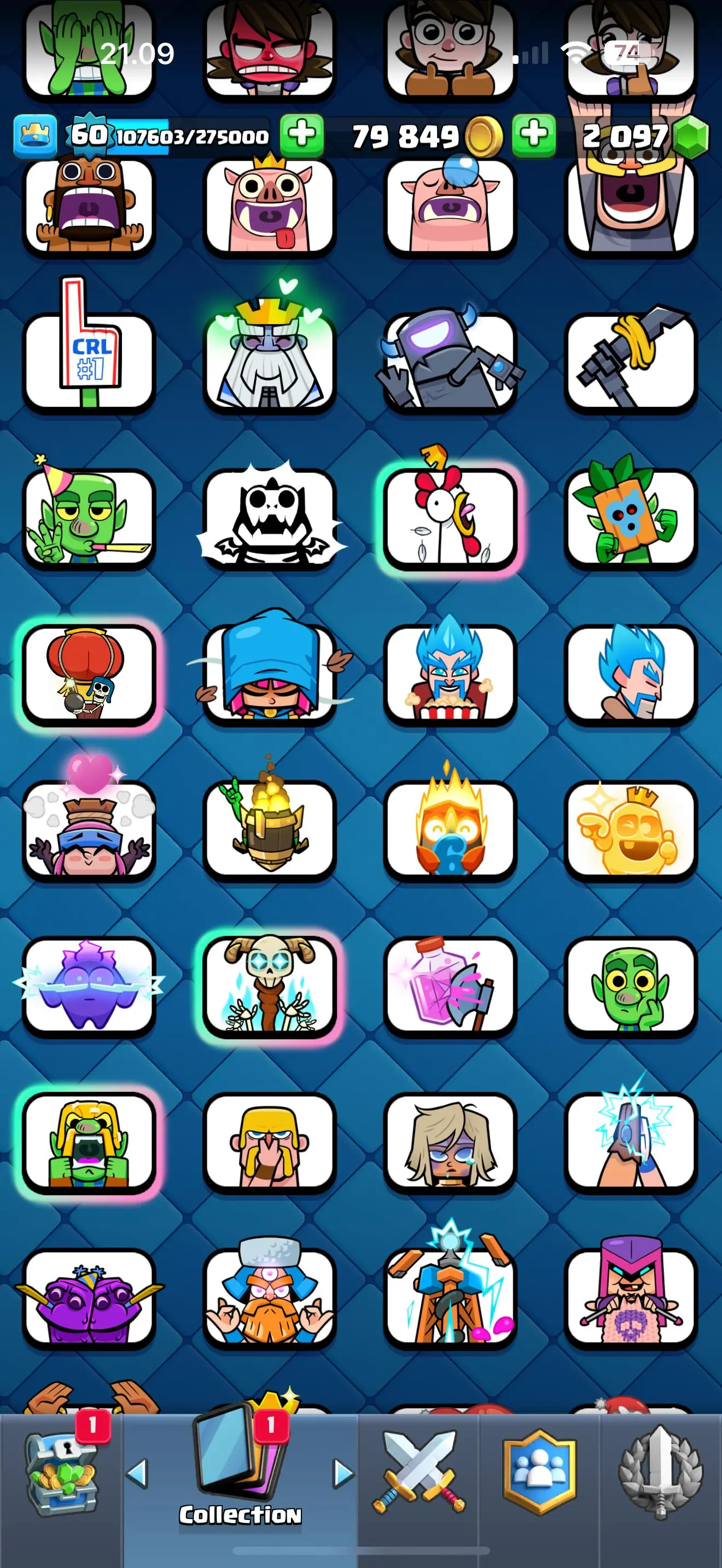Tap the green plus next to experience
This screenshot has width=722, height=1568.
[301, 134]
